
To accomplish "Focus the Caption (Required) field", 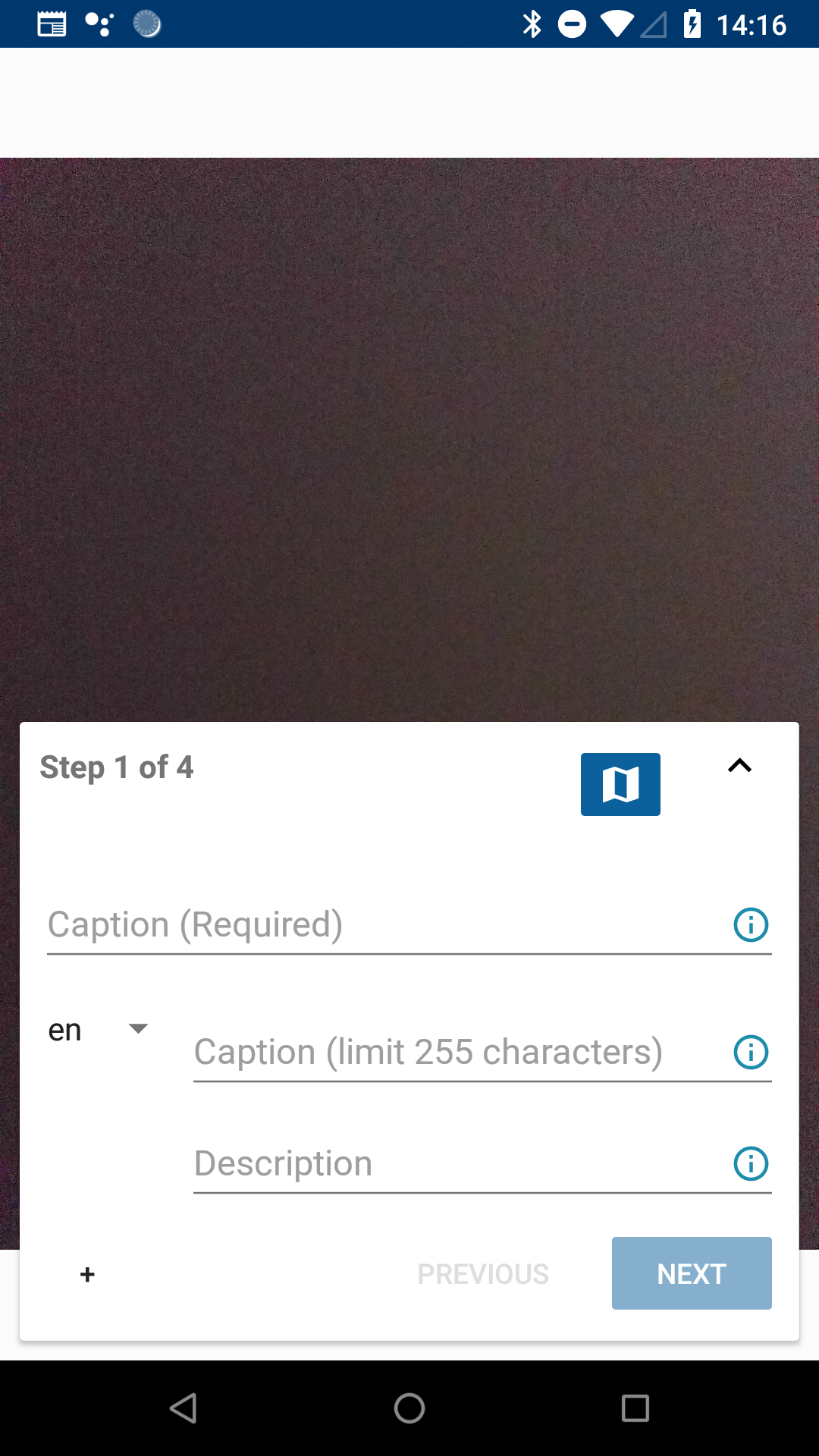I will tap(379, 925).
